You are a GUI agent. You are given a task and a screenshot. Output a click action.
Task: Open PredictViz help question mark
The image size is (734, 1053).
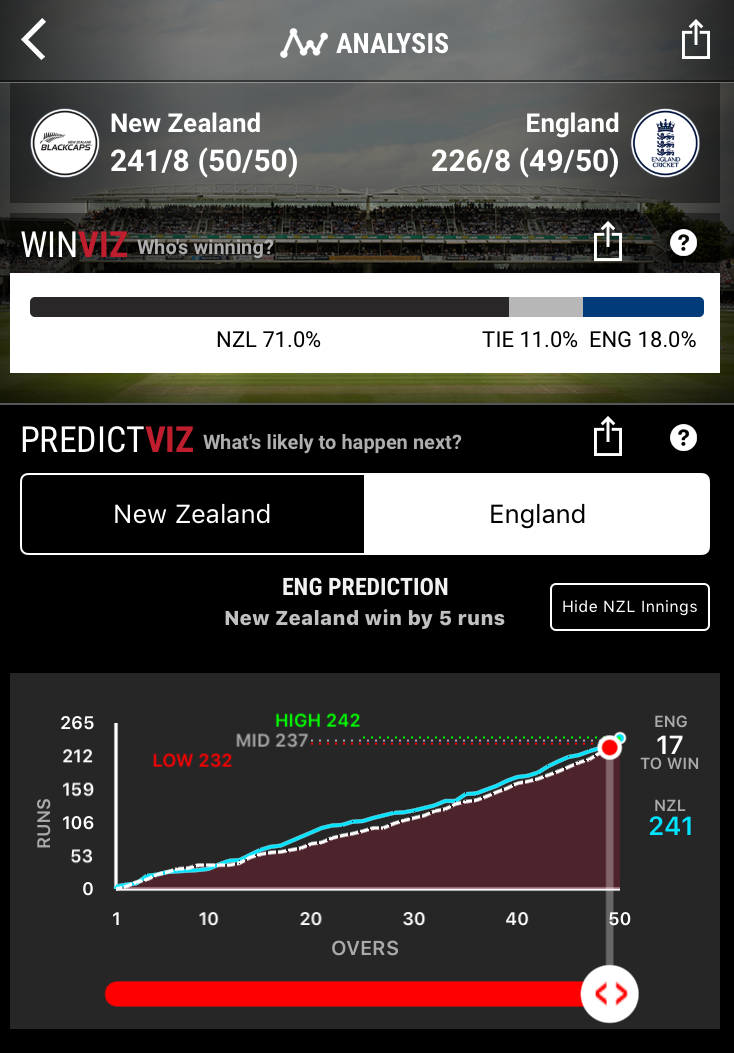(683, 438)
